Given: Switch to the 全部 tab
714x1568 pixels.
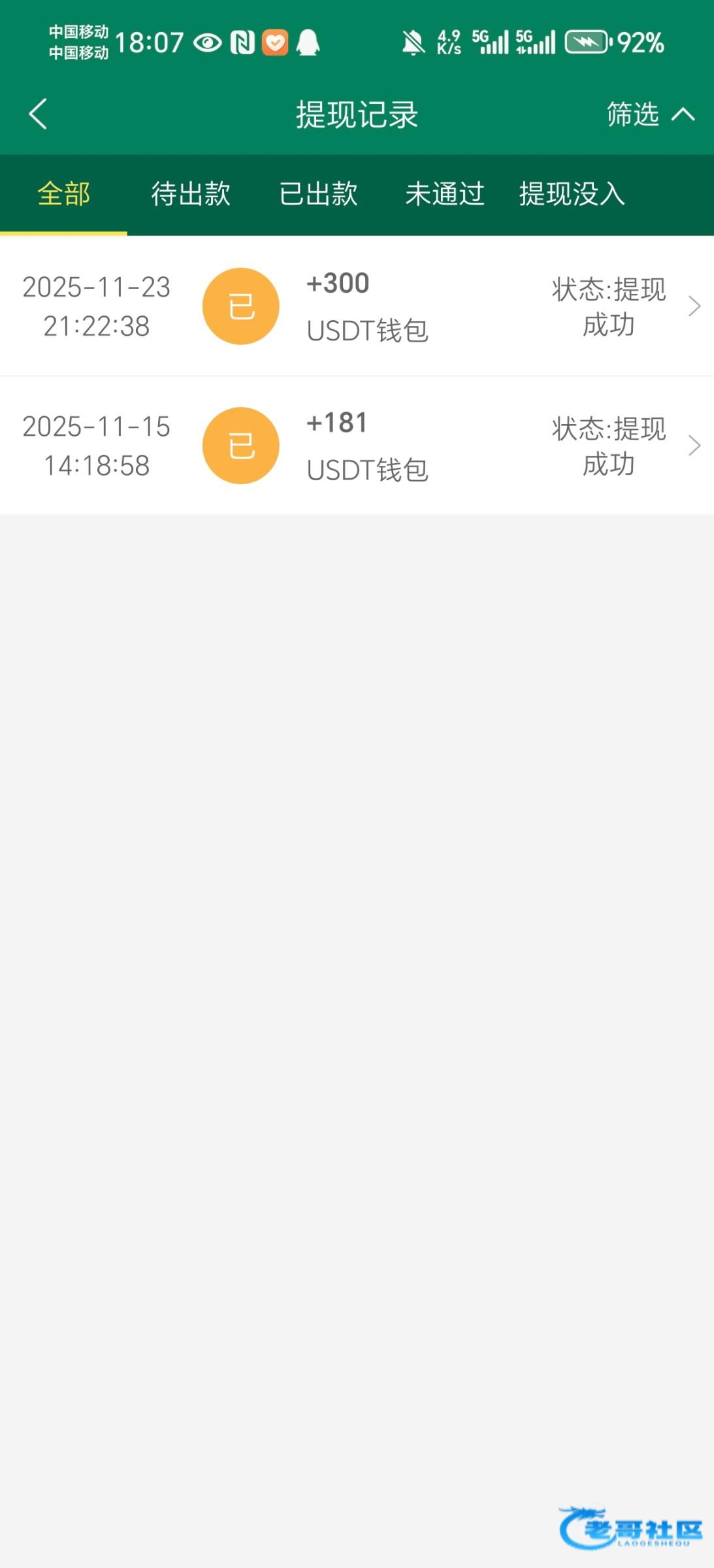Looking at the screenshot, I should click(x=63, y=194).
